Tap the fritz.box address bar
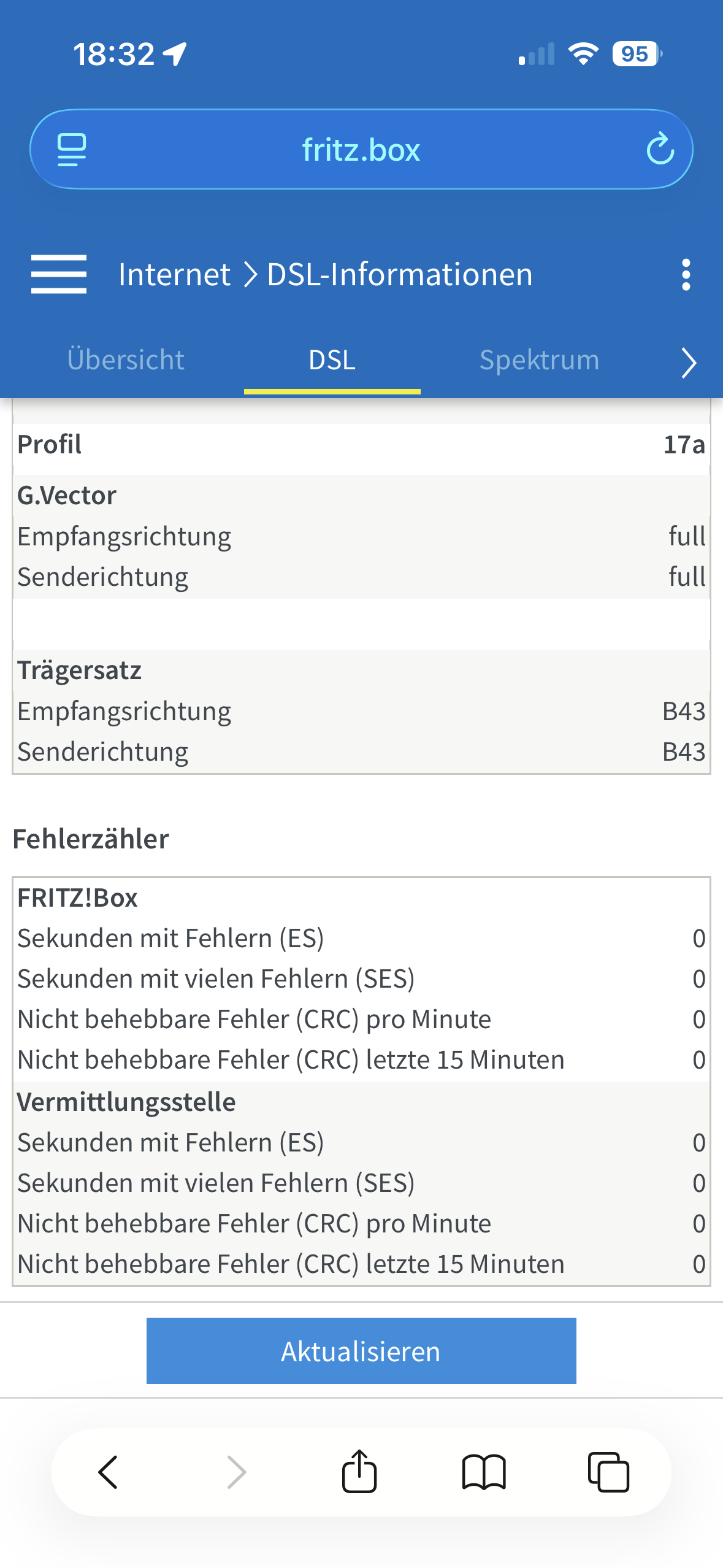 point(361,150)
